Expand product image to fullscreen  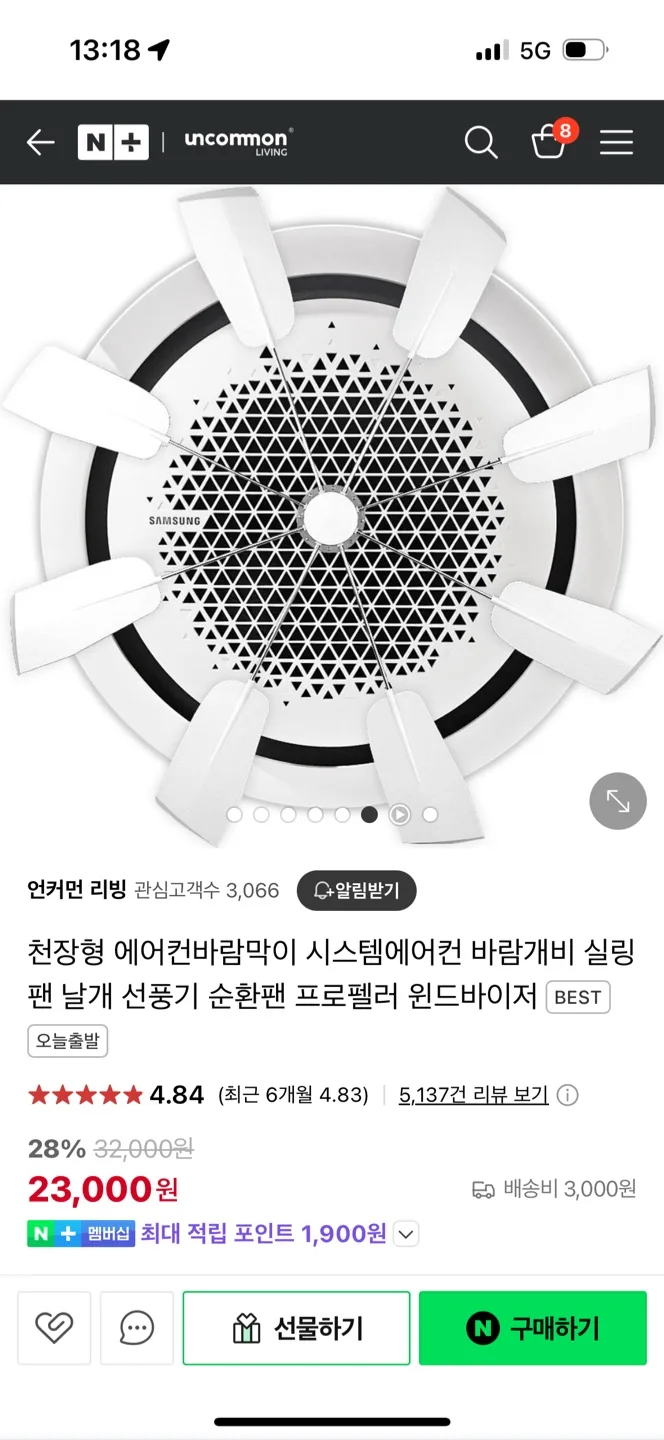pos(618,801)
